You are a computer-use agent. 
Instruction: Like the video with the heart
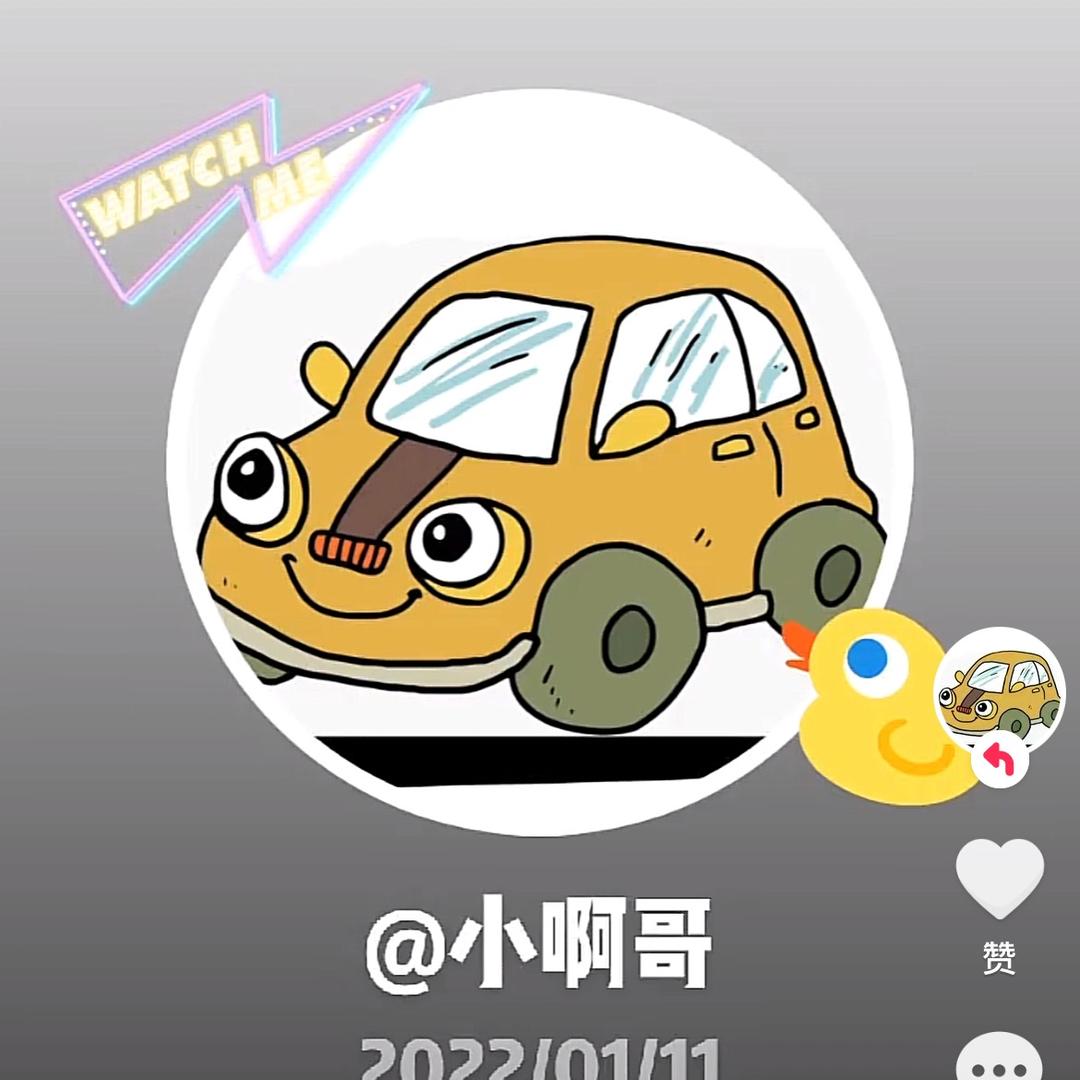click(999, 878)
